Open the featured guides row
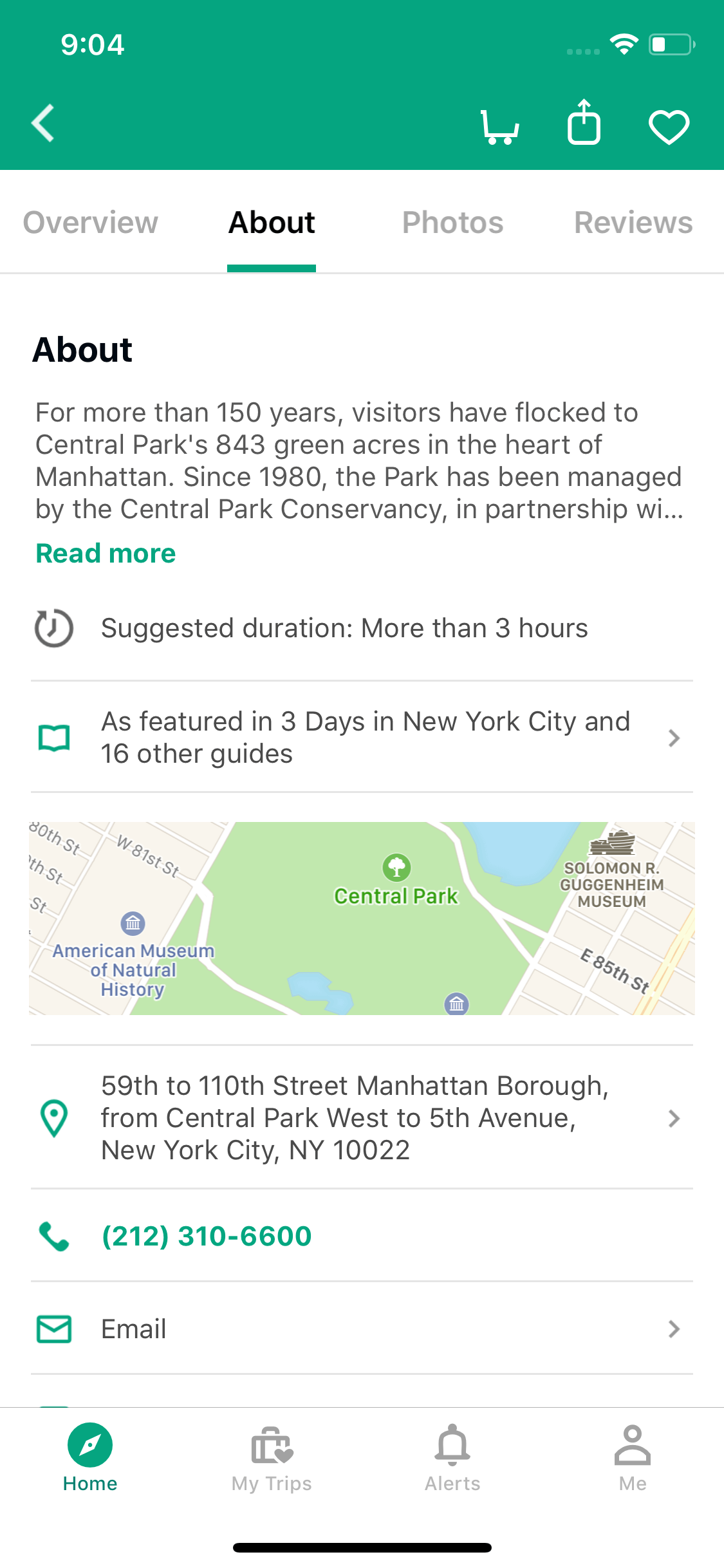724x1568 pixels. point(362,737)
